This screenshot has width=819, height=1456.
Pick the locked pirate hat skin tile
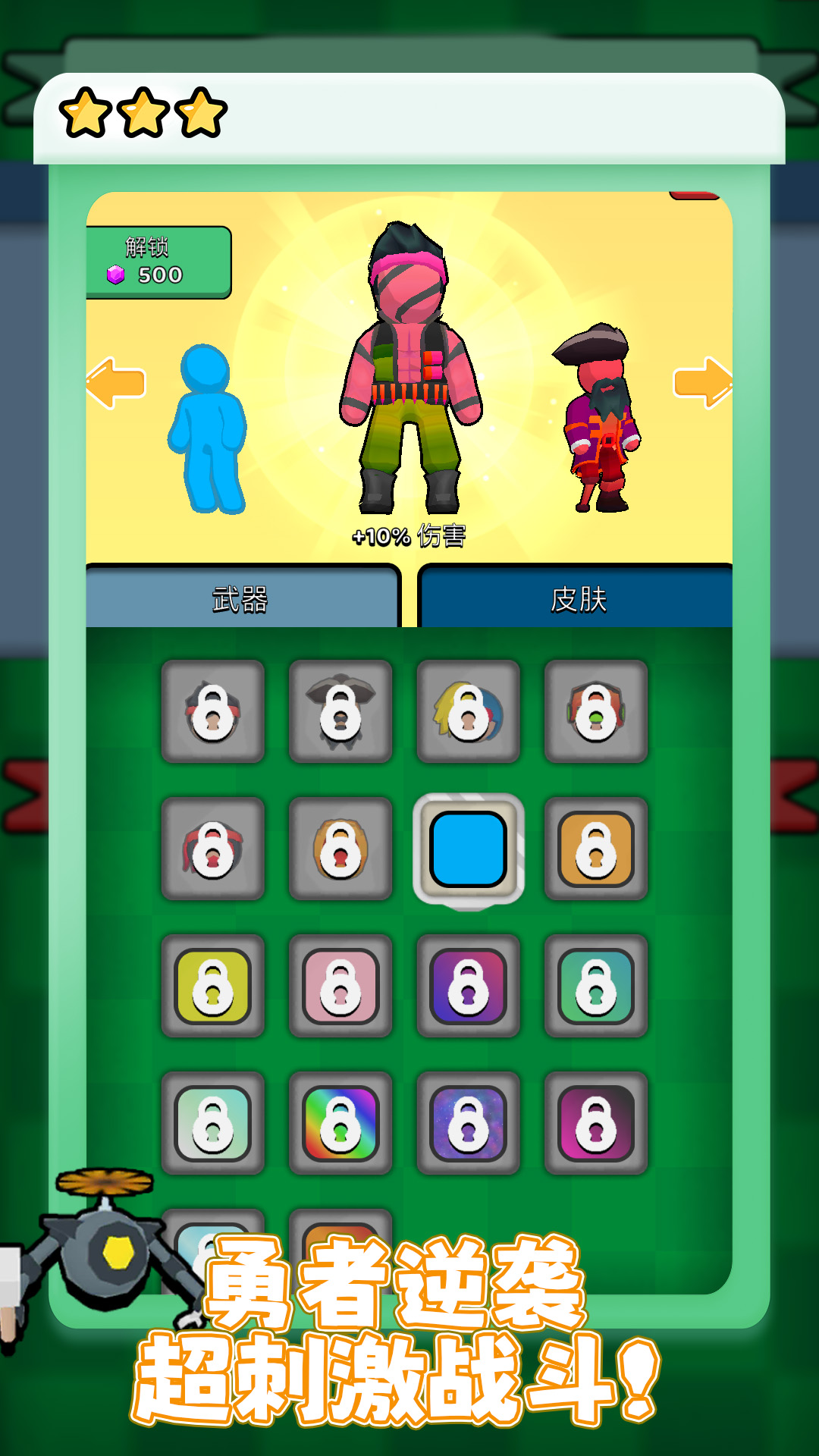340,711
